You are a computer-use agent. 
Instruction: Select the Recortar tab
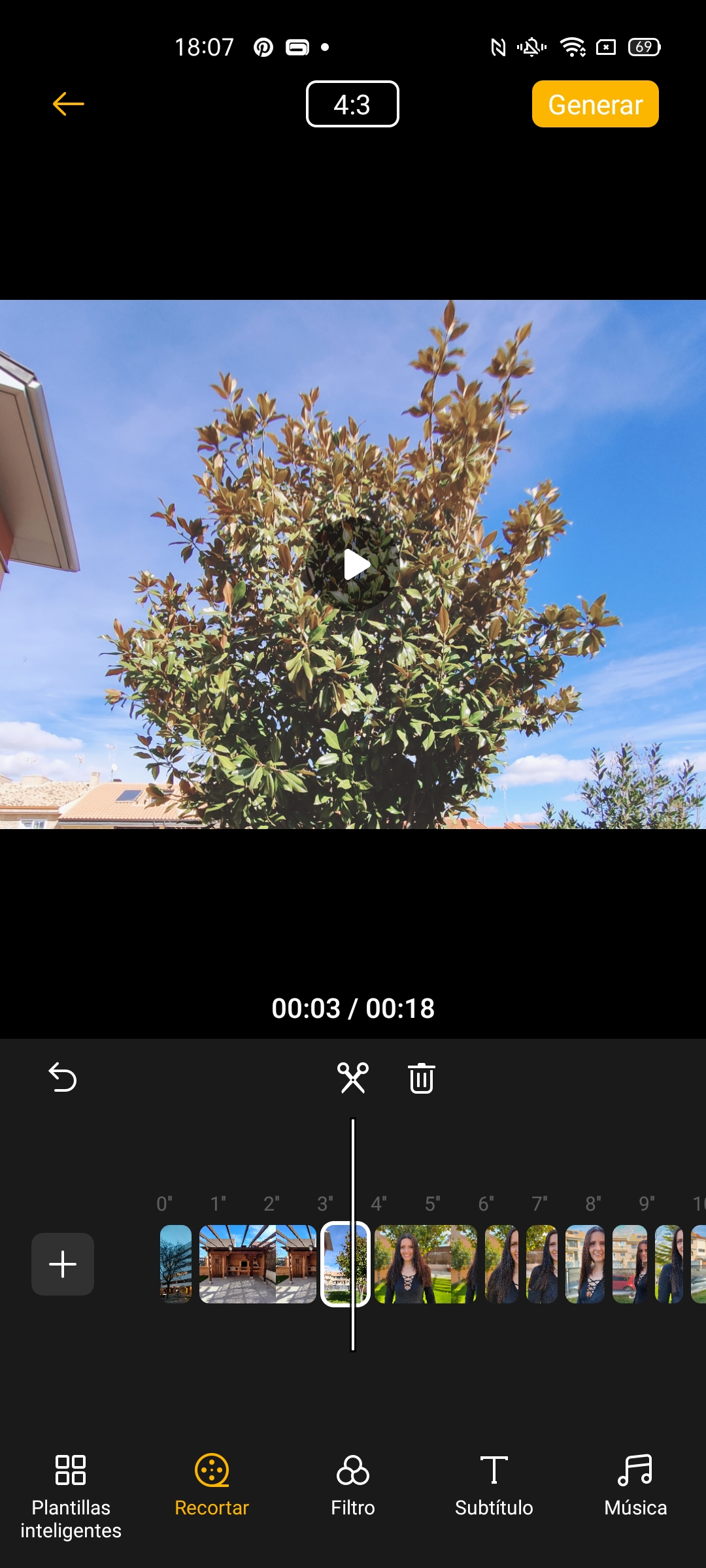[212, 1486]
